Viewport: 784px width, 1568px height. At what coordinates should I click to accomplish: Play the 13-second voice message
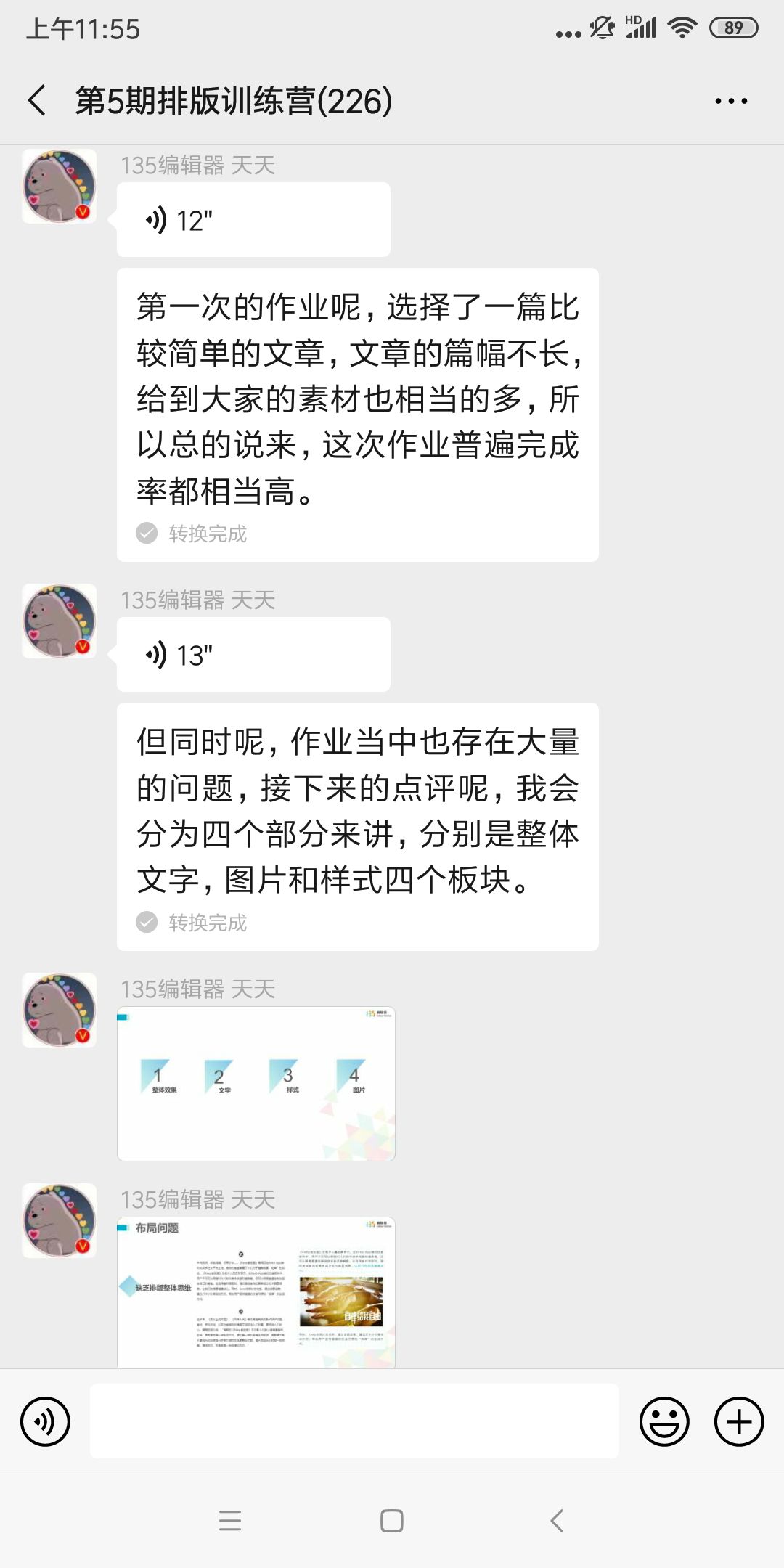tap(253, 655)
